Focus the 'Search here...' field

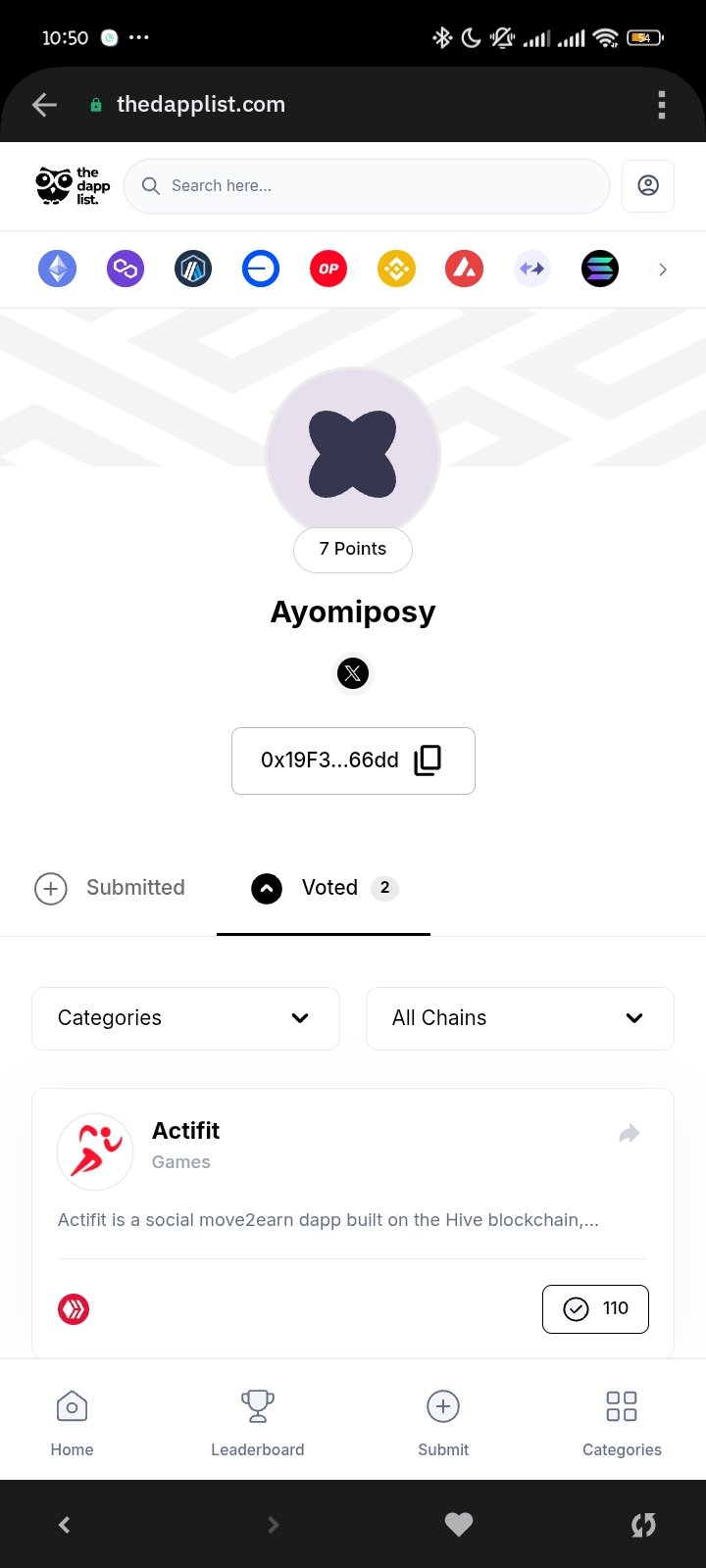pos(367,186)
